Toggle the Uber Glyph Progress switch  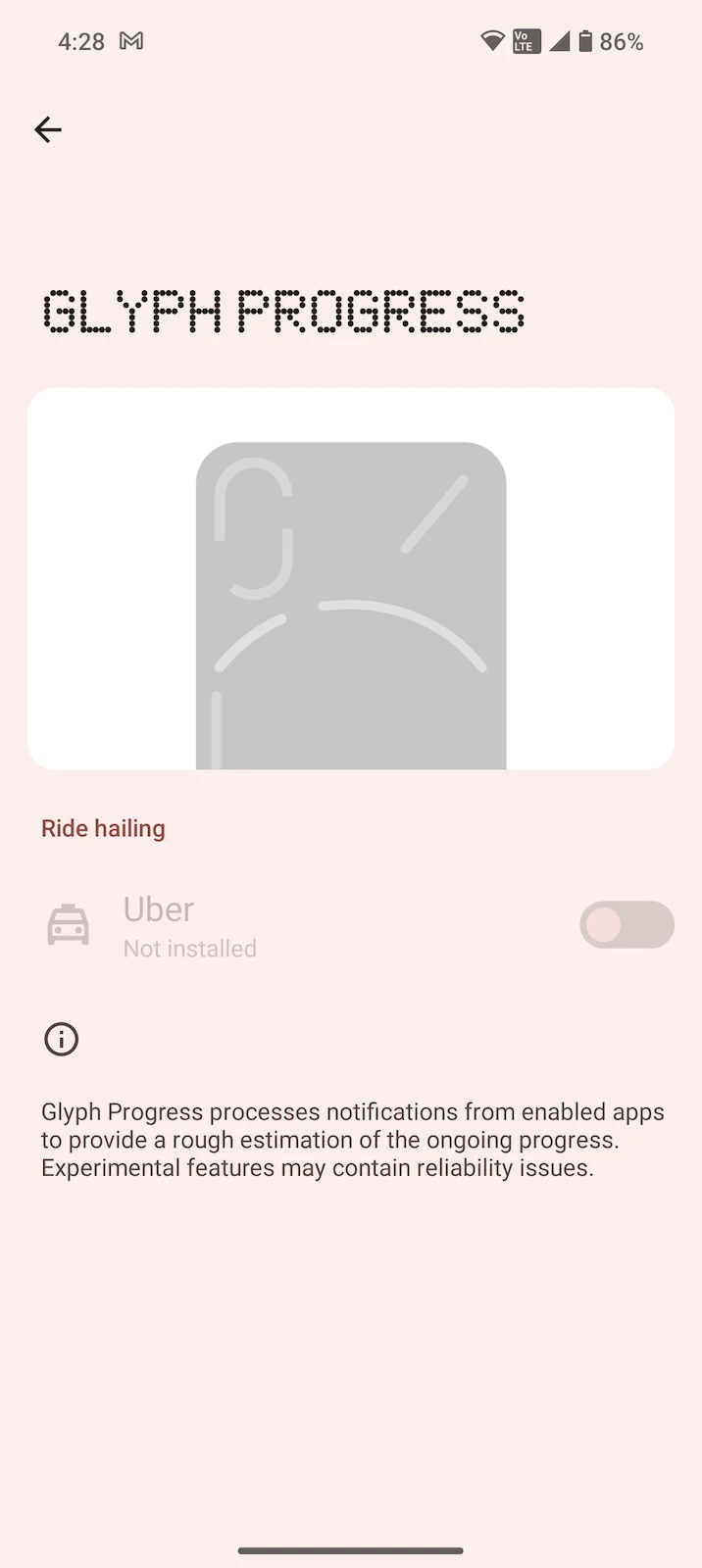click(x=627, y=925)
